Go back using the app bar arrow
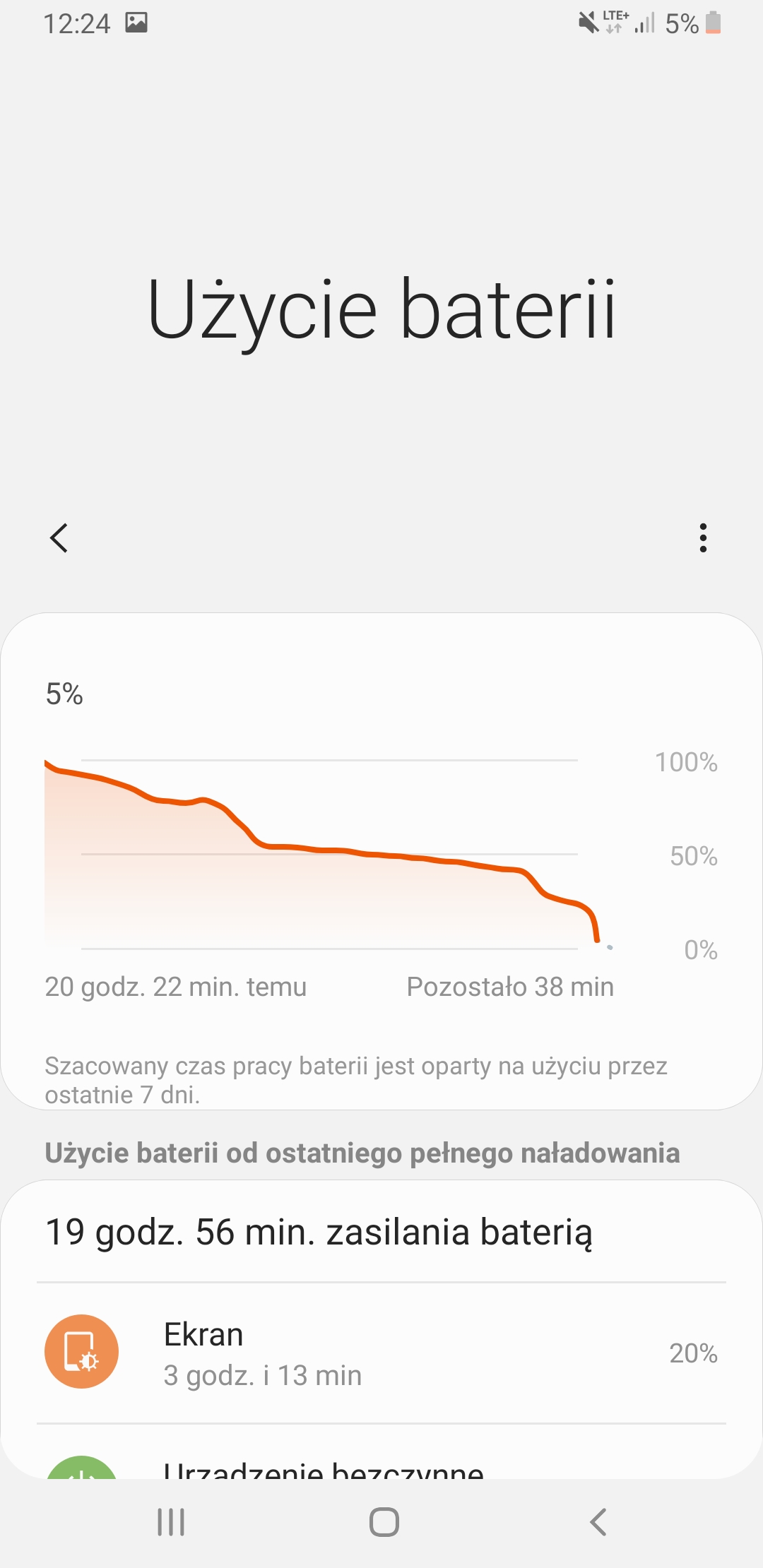 pyautogui.click(x=59, y=538)
